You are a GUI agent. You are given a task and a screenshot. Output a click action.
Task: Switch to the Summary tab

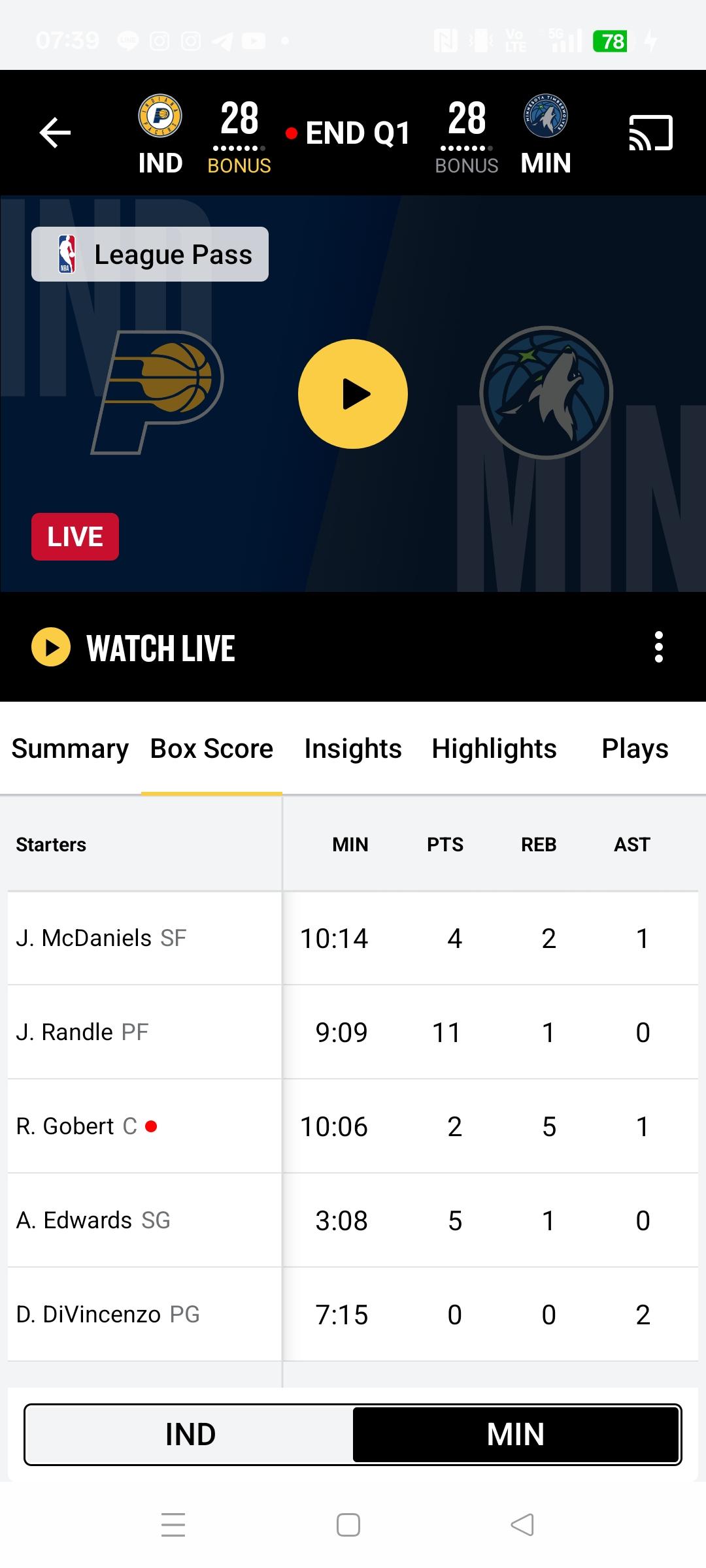[70, 749]
